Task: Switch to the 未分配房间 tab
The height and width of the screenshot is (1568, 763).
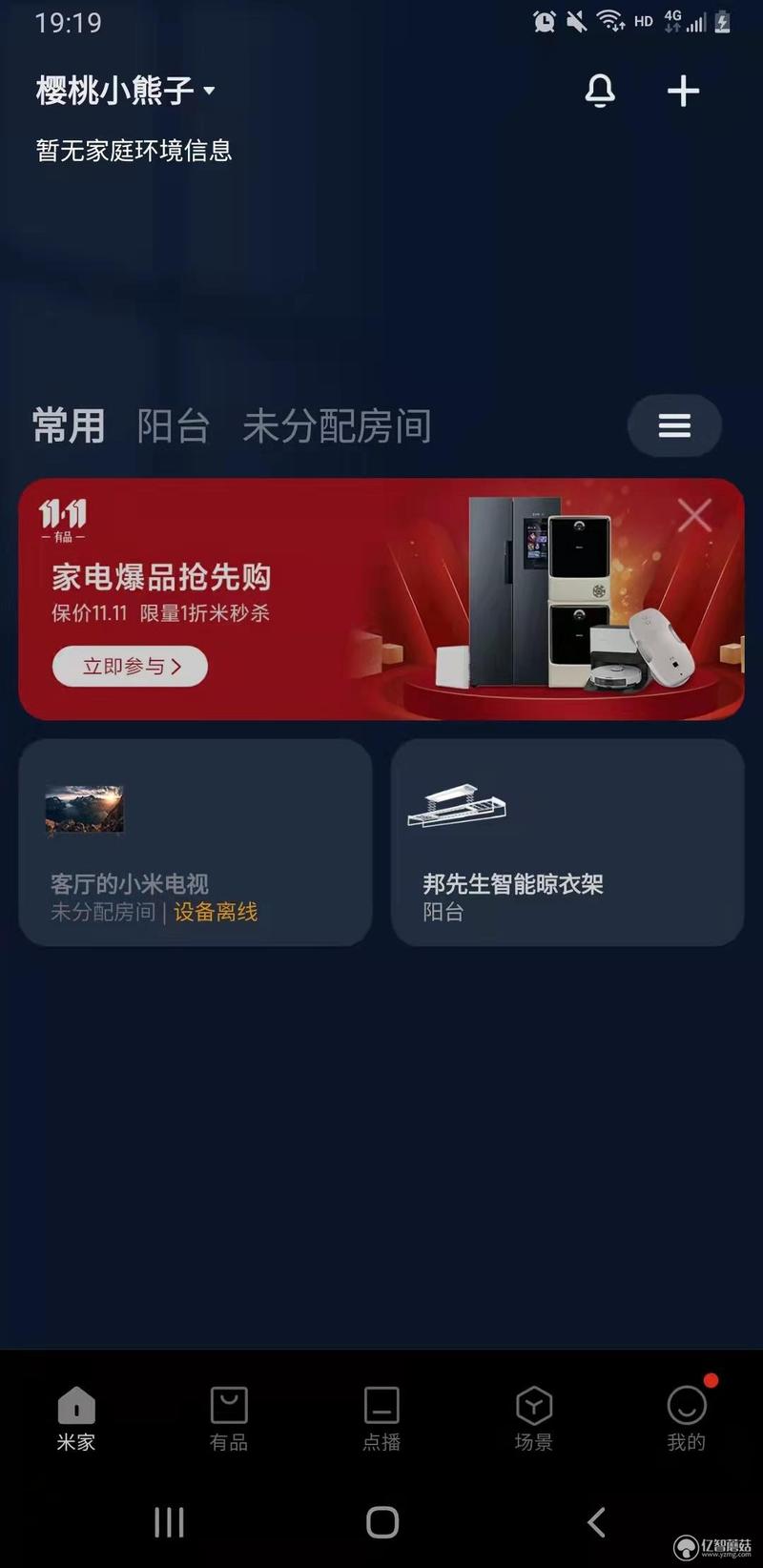Action: click(336, 425)
